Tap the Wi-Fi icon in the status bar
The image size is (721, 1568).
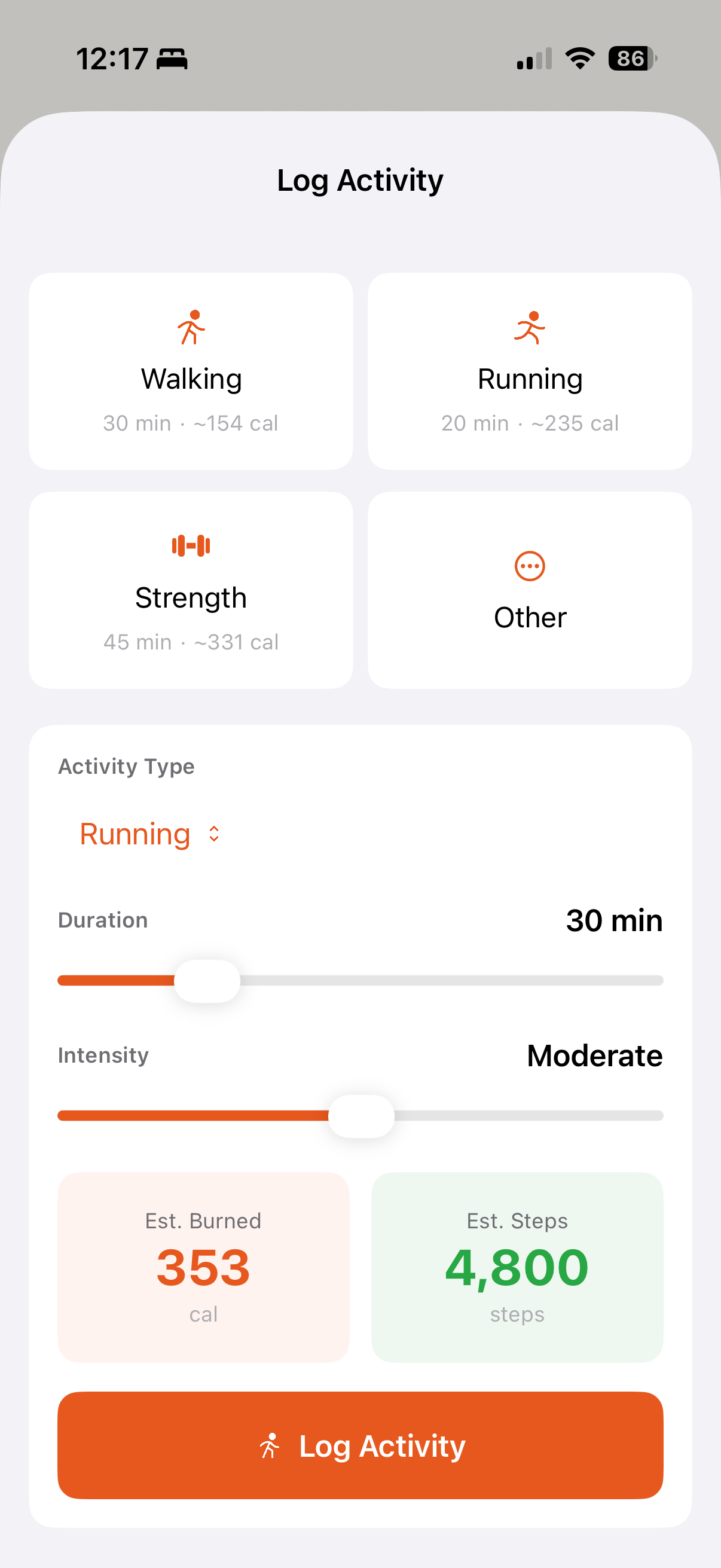(x=579, y=58)
